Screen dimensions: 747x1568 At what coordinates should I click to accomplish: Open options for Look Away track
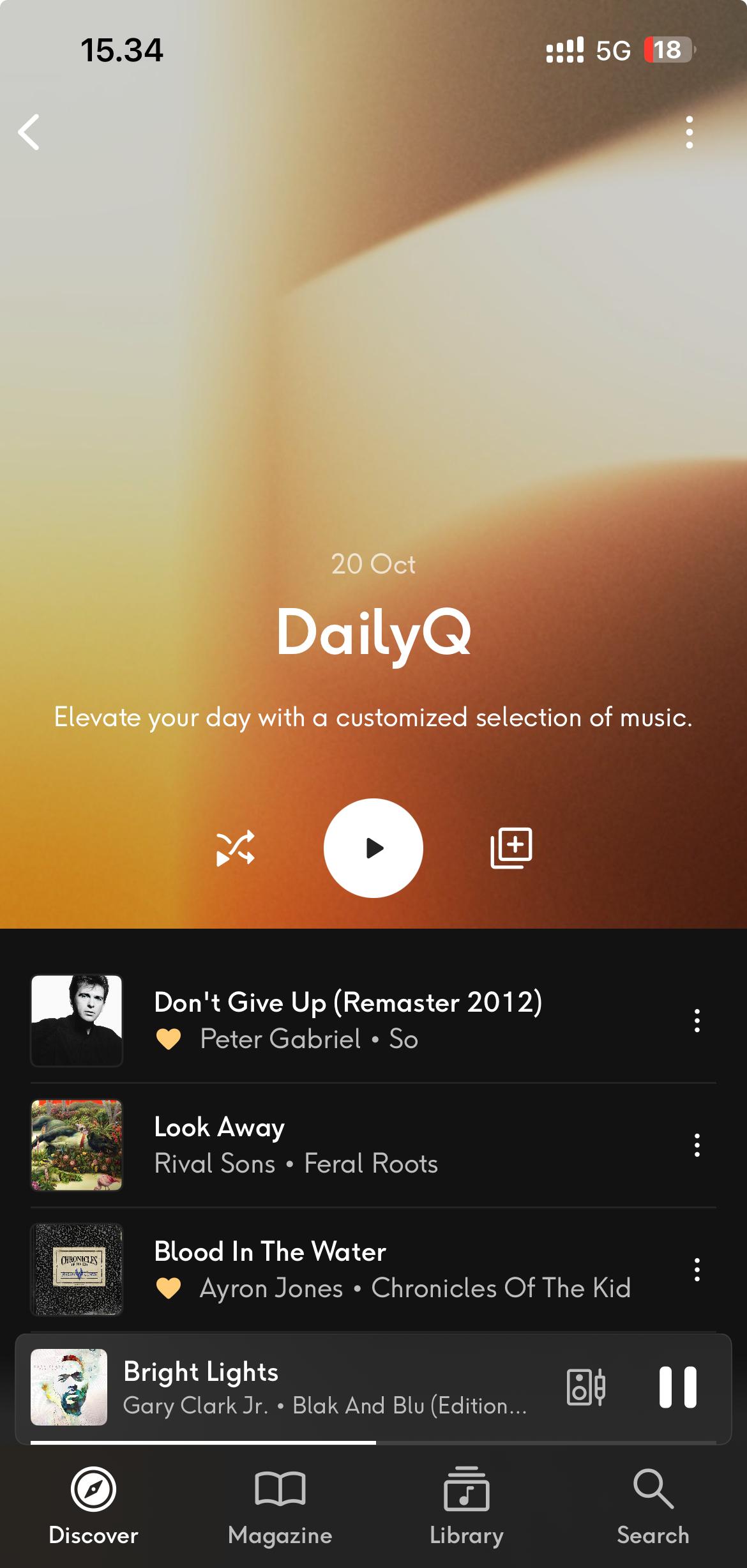point(697,1145)
